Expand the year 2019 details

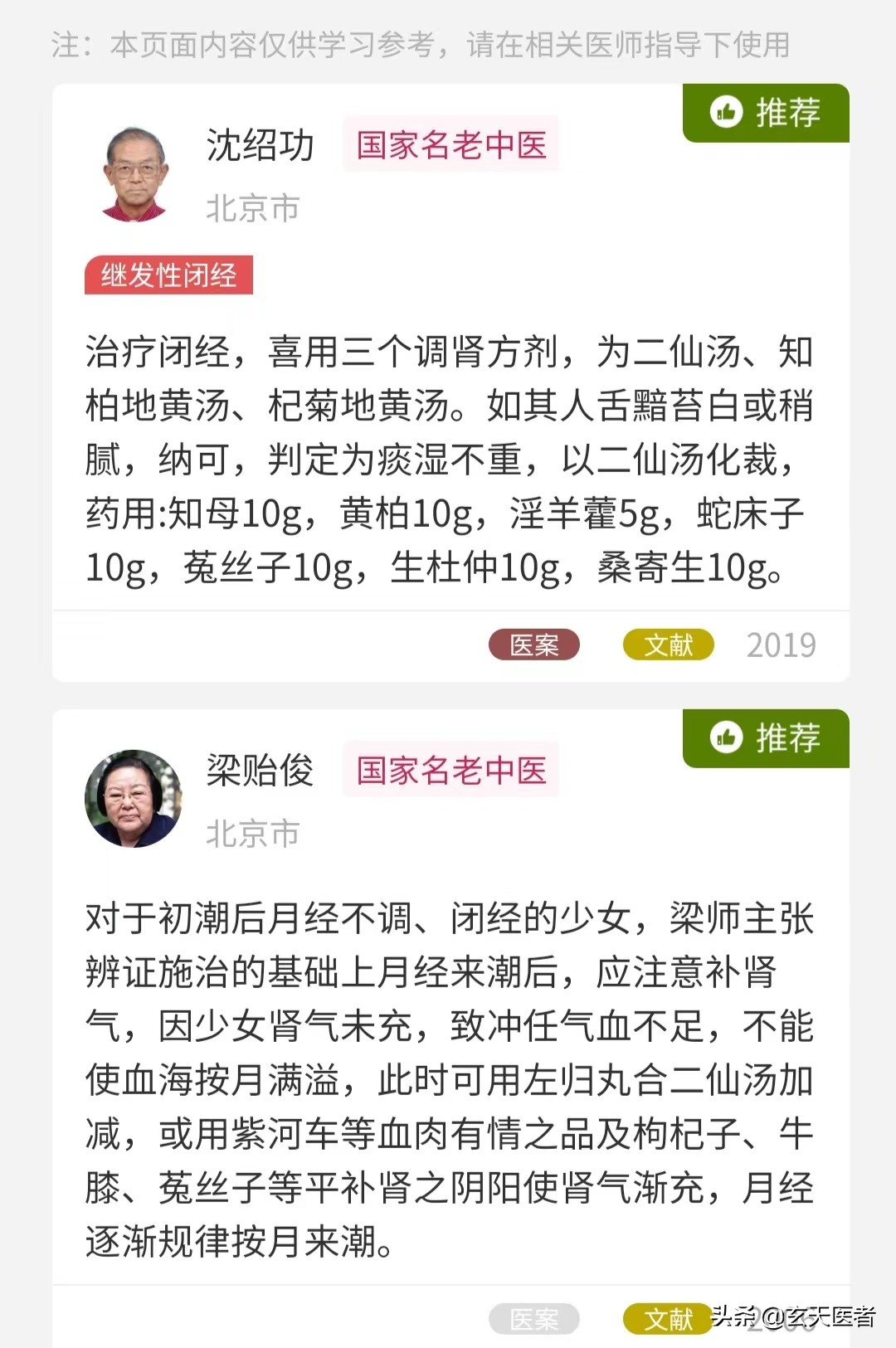tap(781, 644)
